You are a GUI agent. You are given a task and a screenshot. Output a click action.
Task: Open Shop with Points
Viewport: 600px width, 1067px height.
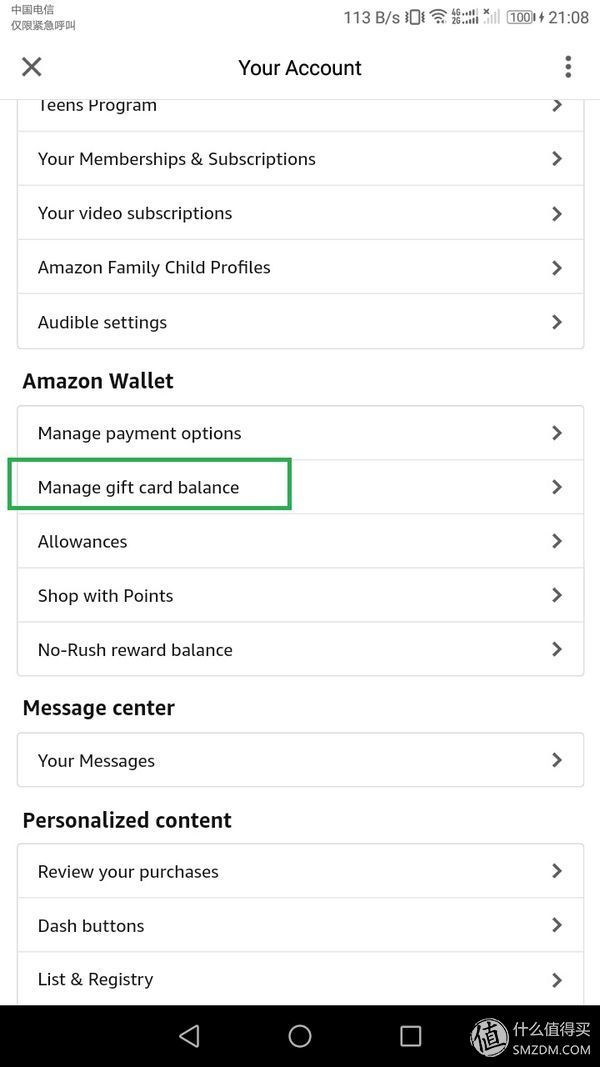click(x=300, y=595)
